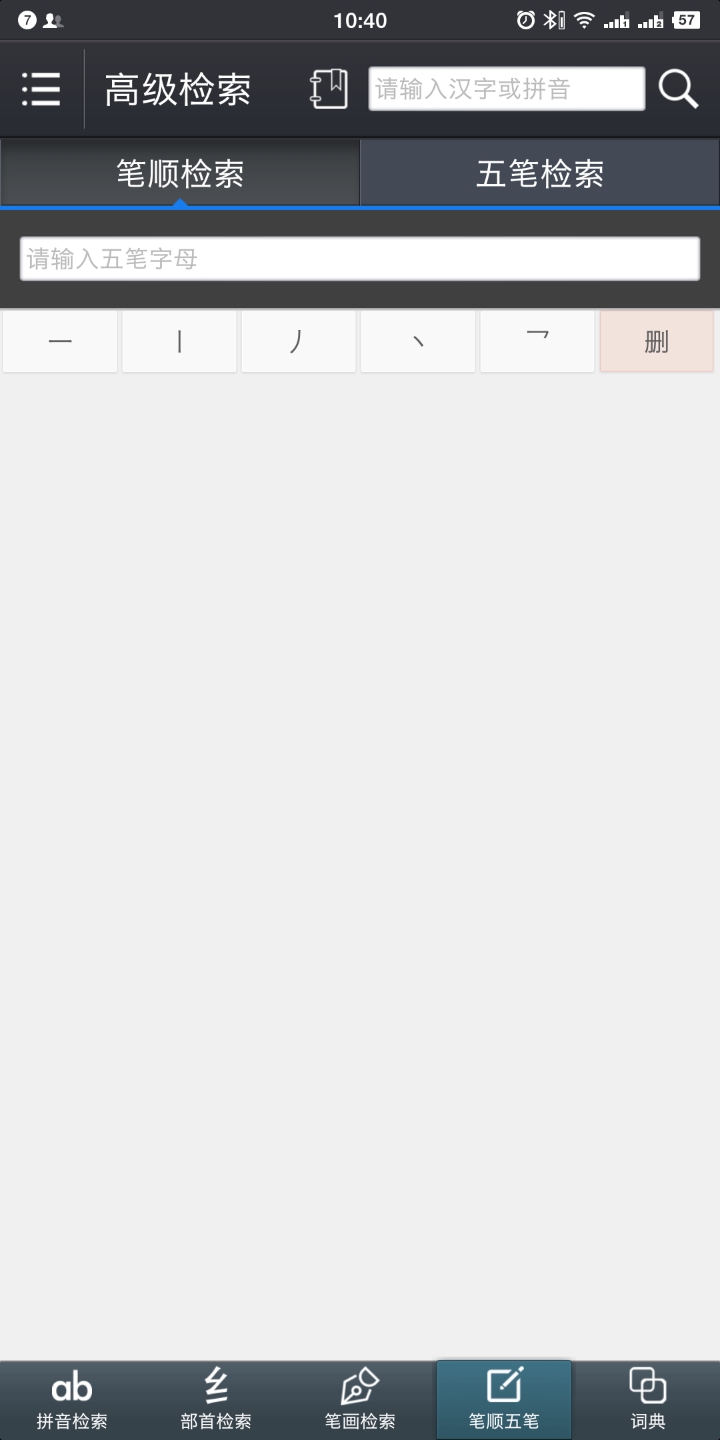Enter the dot stroke 丶
This screenshot has height=1440, width=720.
pyautogui.click(x=418, y=342)
